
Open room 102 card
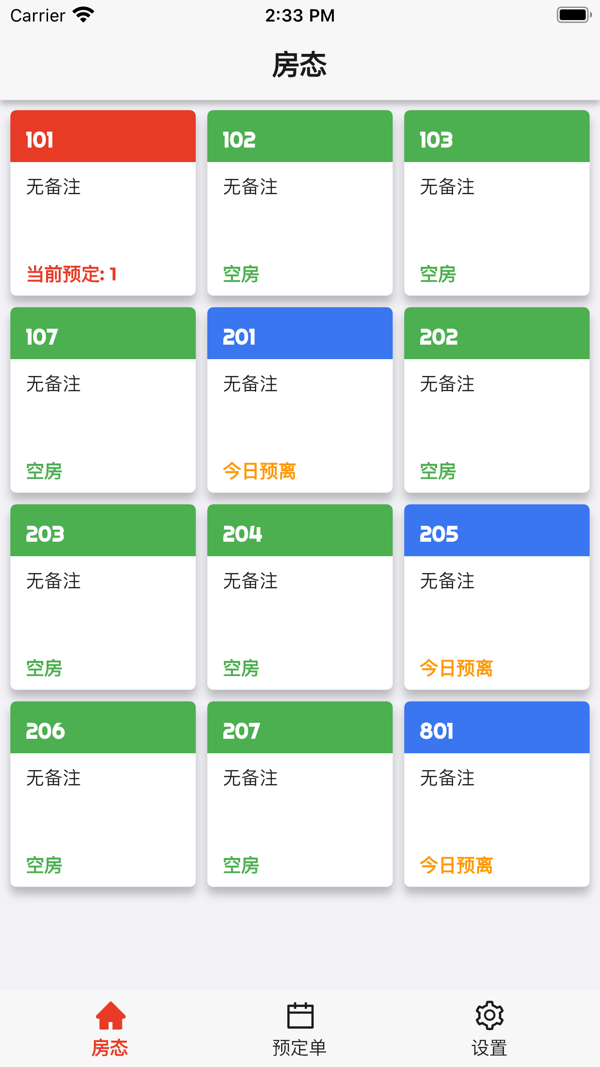click(300, 203)
